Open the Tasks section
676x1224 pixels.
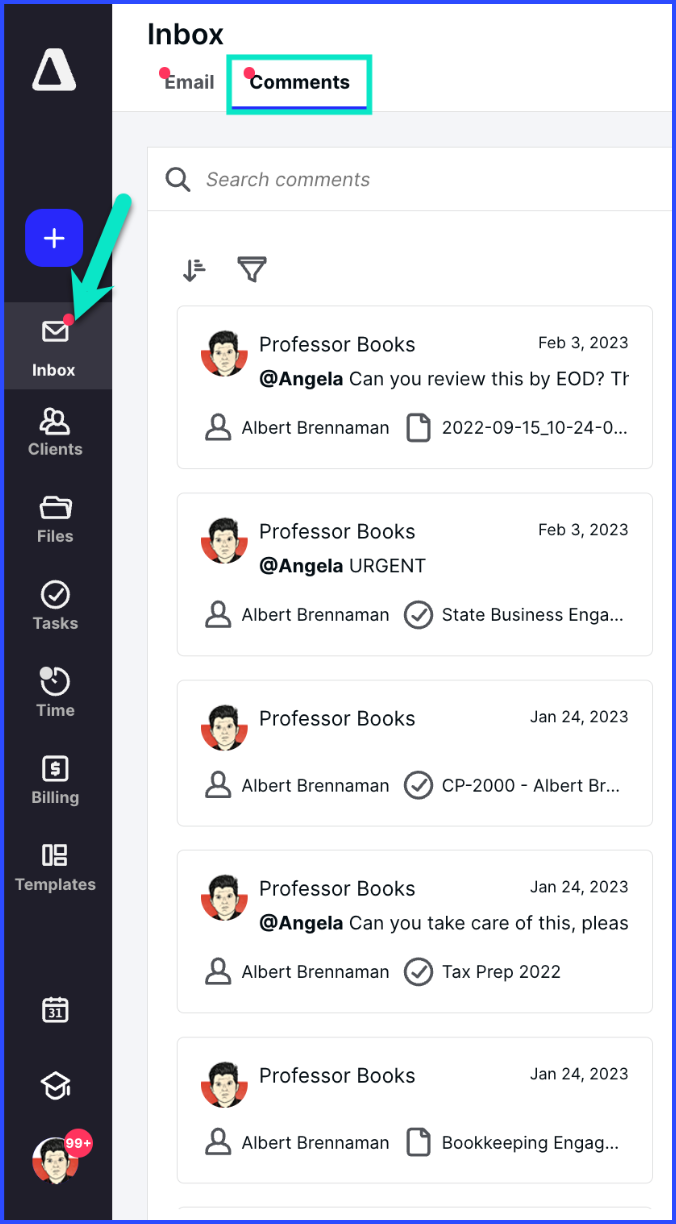click(x=55, y=606)
